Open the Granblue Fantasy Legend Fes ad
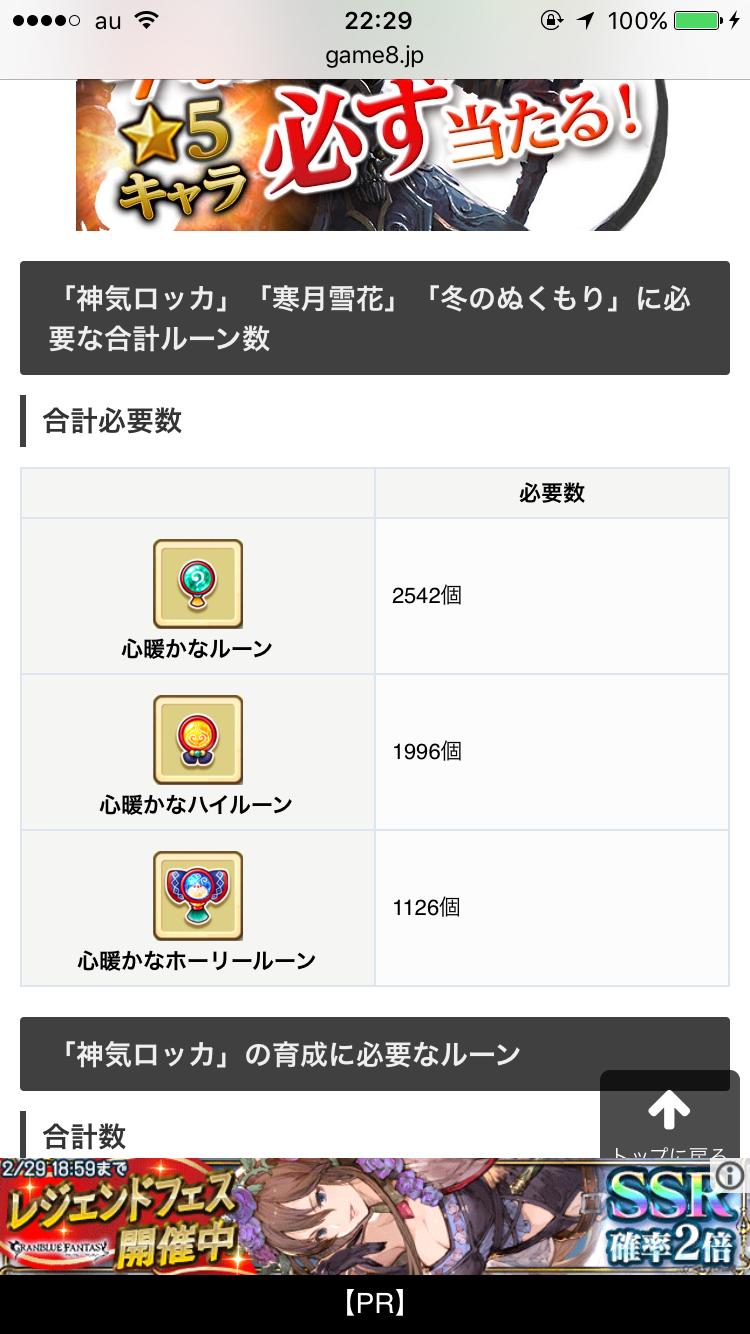The image size is (750, 1334). click(360, 1217)
